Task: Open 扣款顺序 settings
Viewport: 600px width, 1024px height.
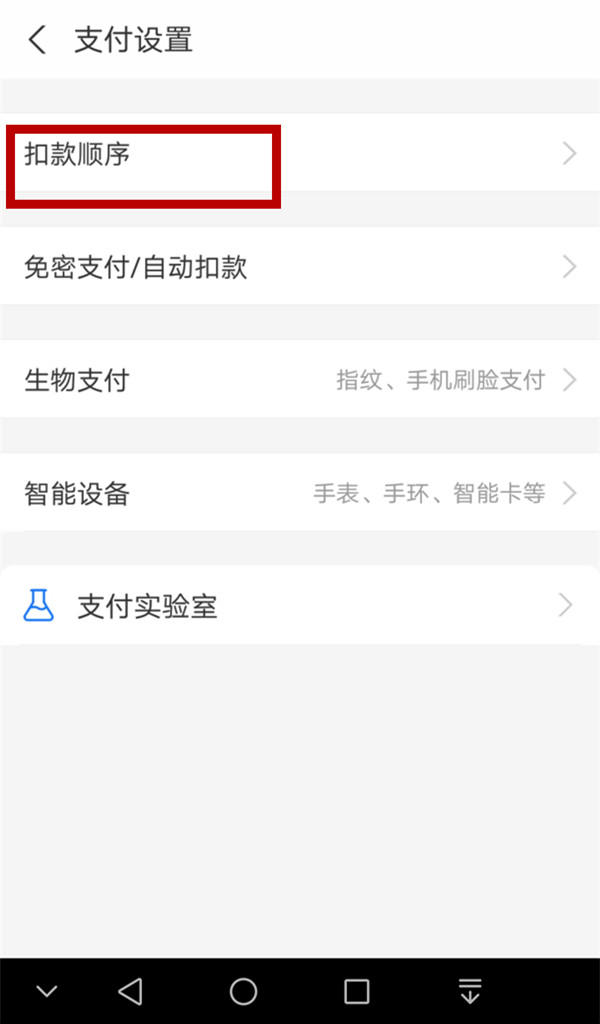Action: click(x=300, y=154)
